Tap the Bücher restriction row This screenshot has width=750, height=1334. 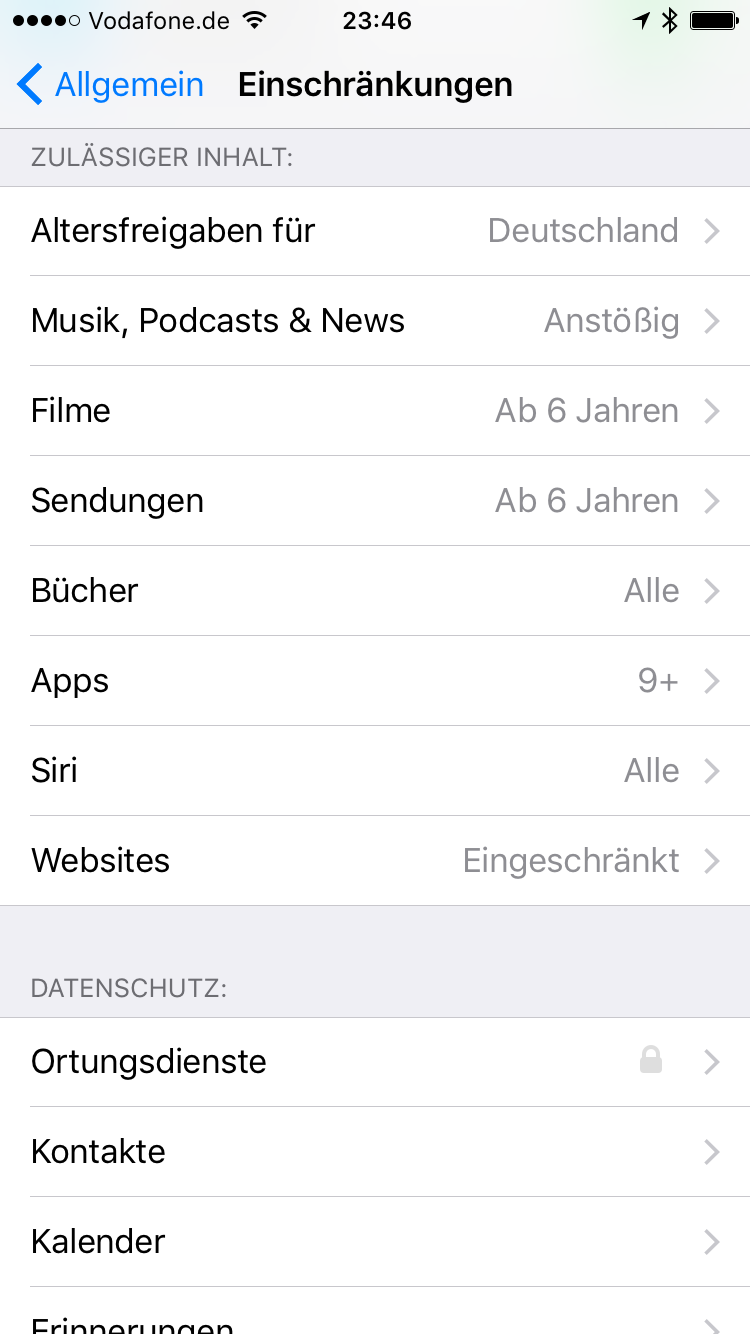click(375, 591)
